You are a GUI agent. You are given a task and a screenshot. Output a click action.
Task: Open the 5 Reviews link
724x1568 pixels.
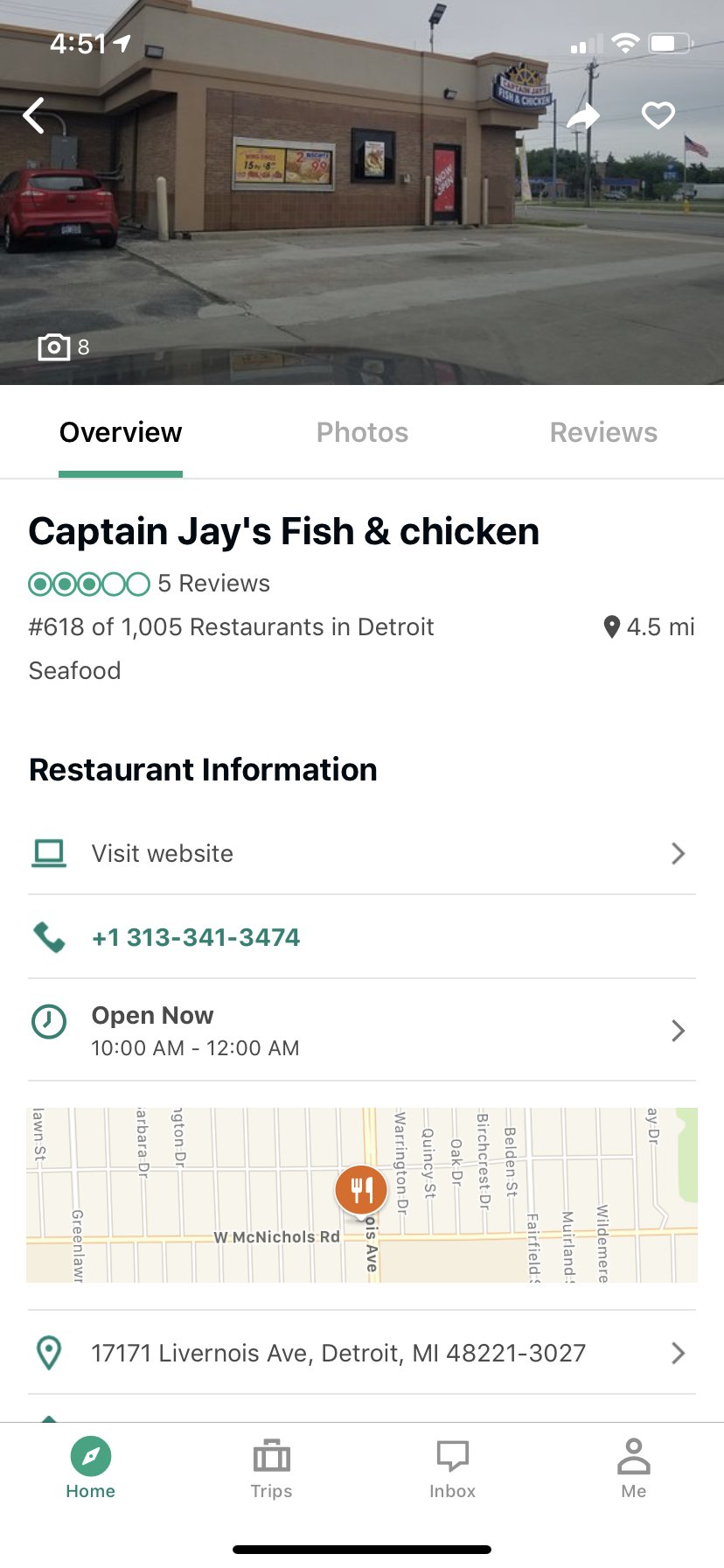coord(214,583)
